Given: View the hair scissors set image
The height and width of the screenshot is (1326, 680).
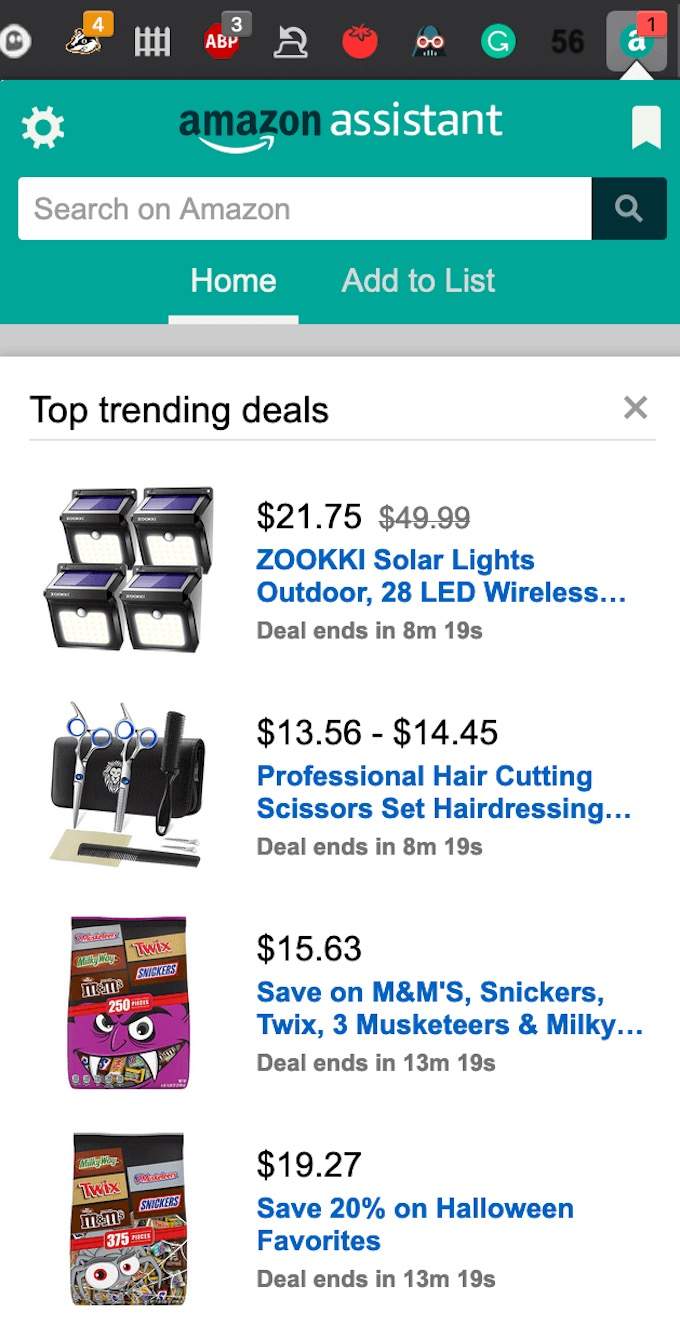Looking at the screenshot, I should tap(127, 784).
